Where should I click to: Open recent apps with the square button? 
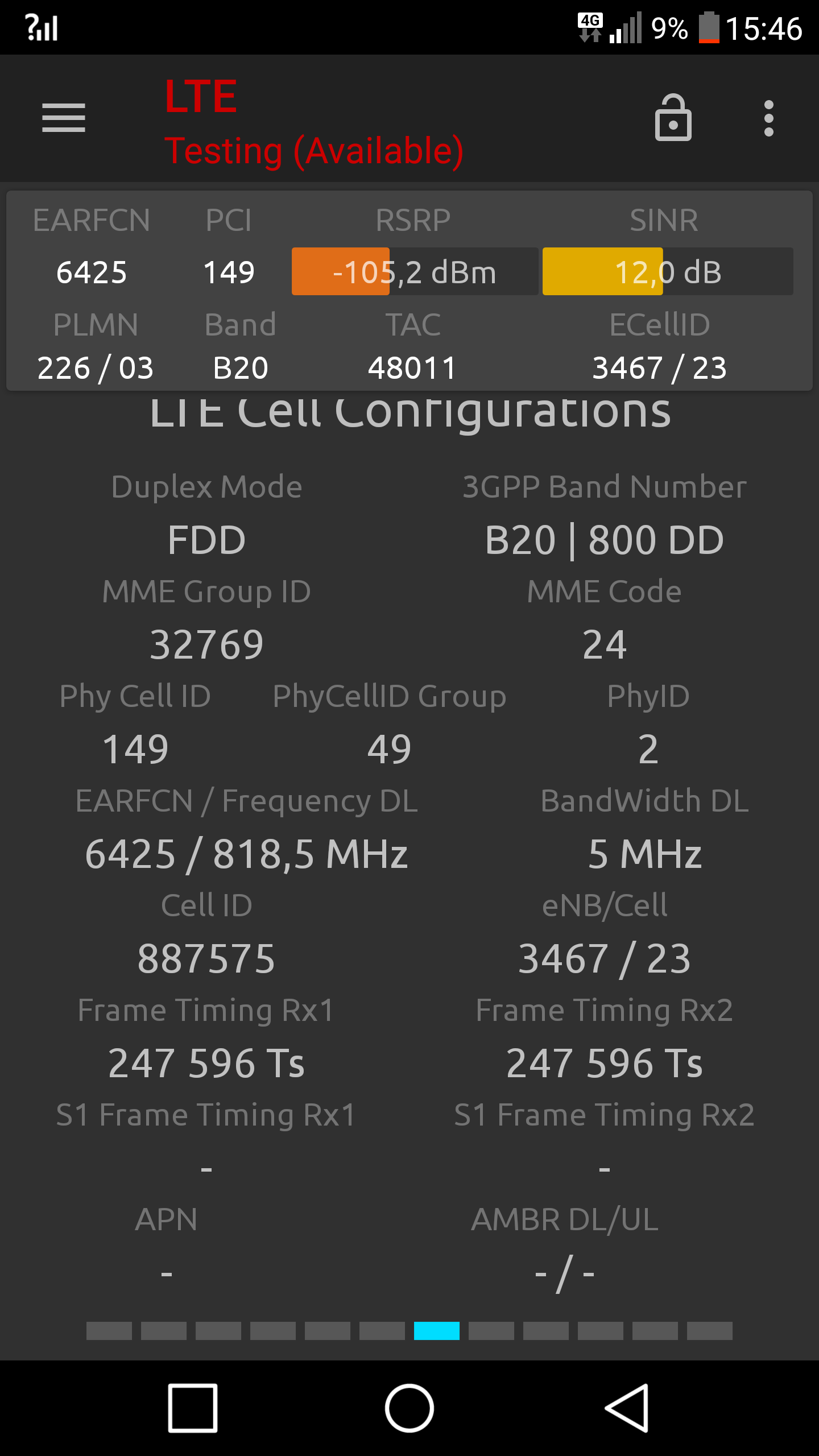193,1408
